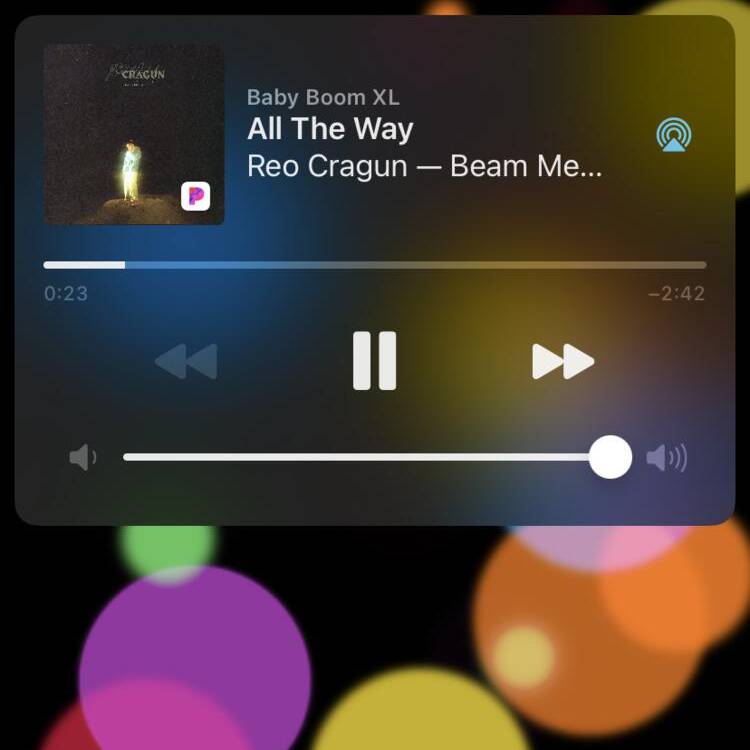
Task: Pause the song All The Way
Action: click(375, 360)
